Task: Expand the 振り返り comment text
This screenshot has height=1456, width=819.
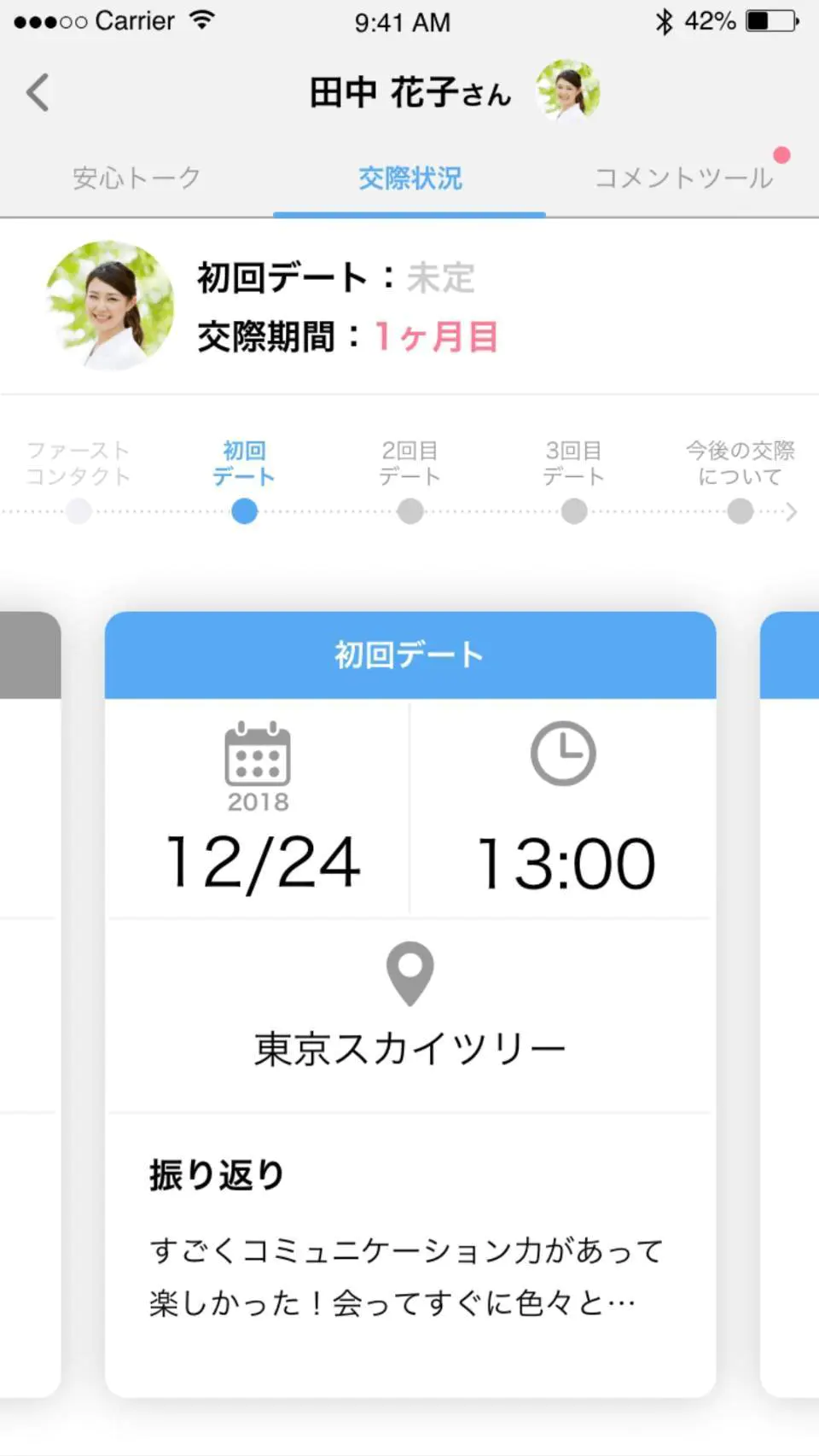Action: pyautogui.click(x=406, y=1277)
